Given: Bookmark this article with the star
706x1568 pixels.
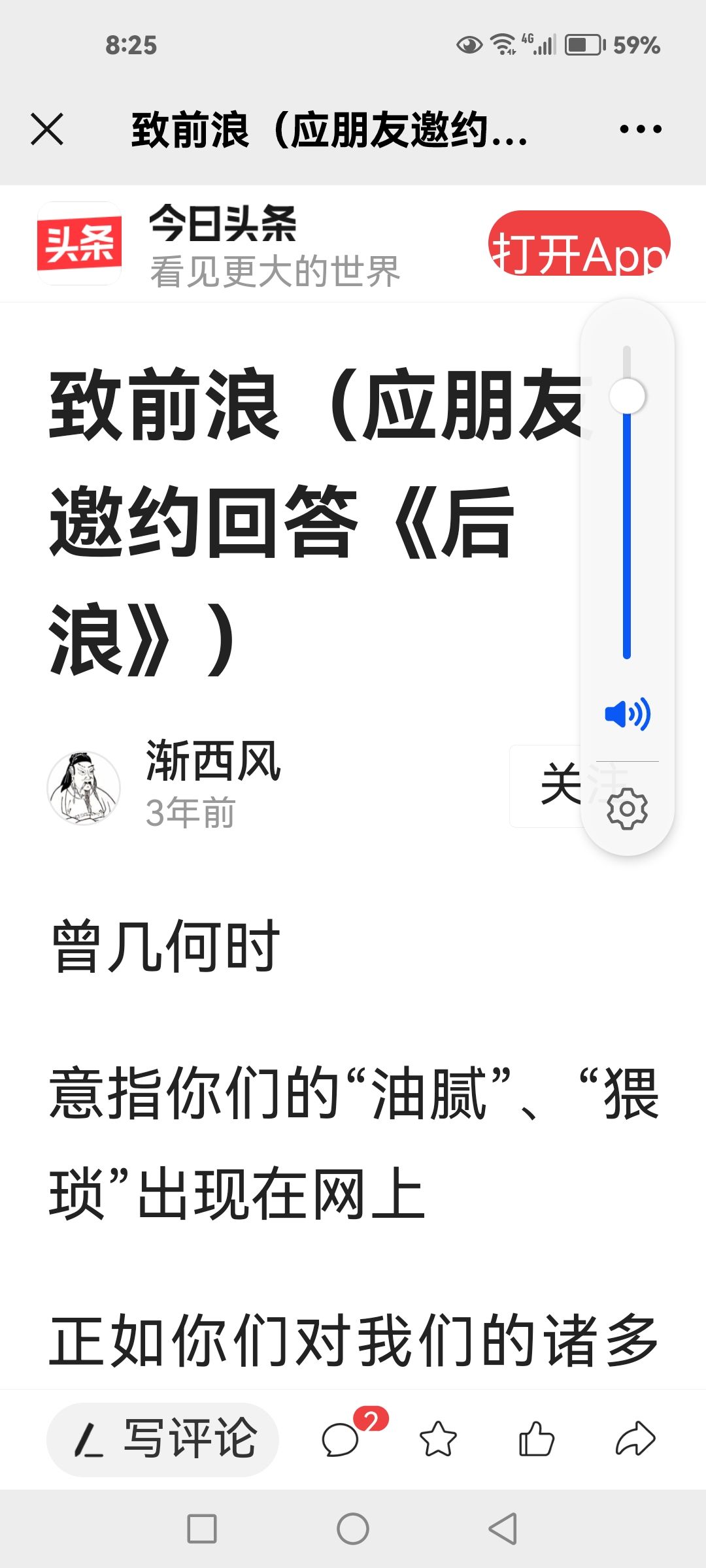Looking at the screenshot, I should point(438,1439).
